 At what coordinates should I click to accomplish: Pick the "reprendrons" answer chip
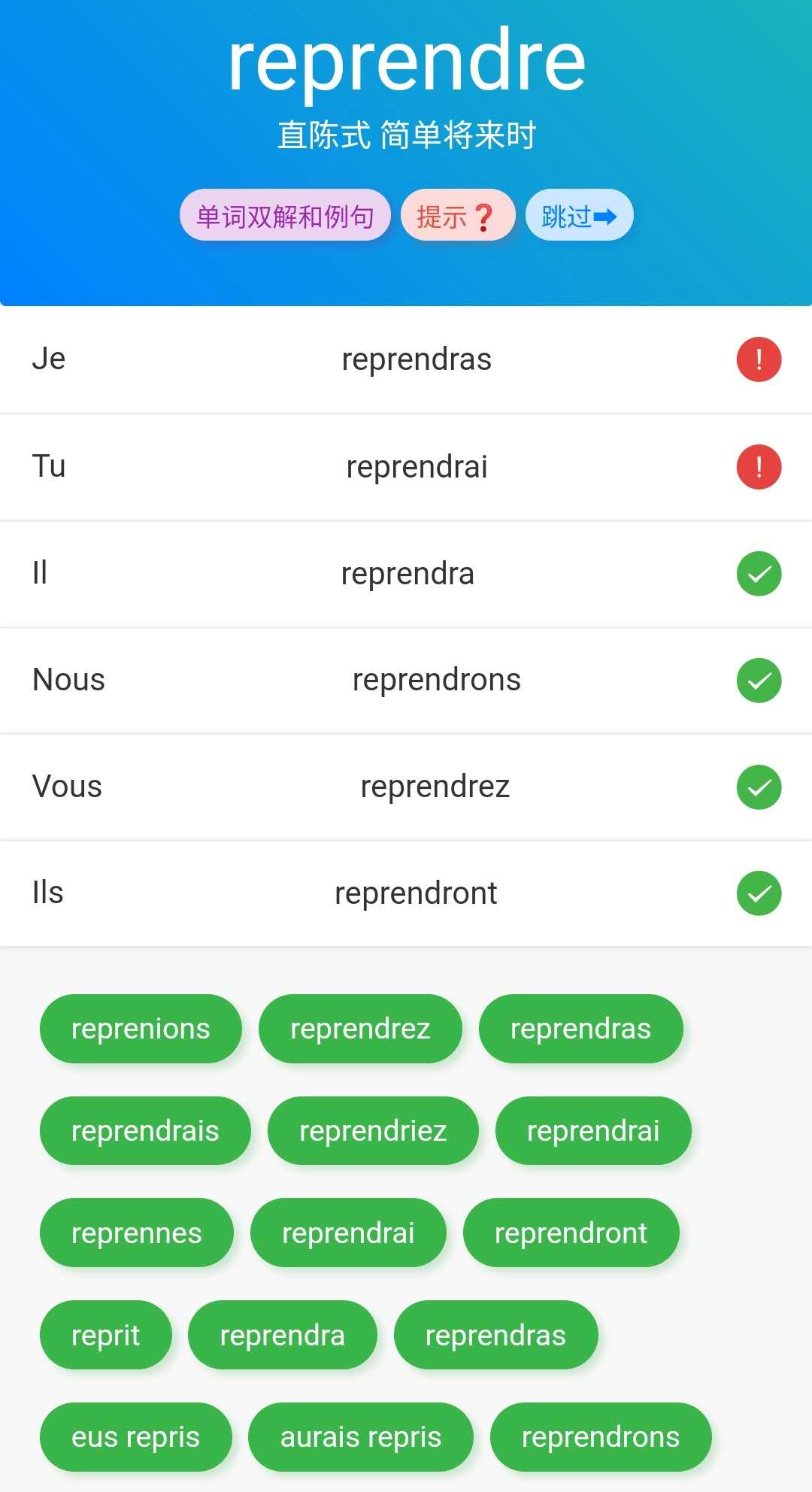[x=600, y=1437]
